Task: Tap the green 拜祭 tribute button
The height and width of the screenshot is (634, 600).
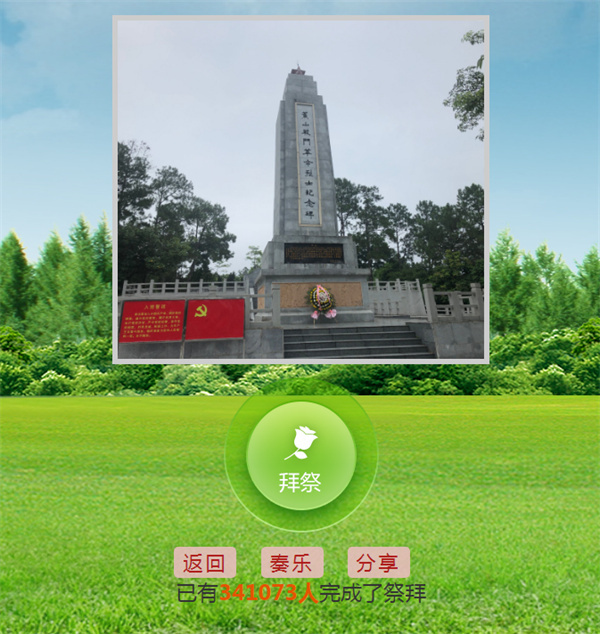Action: click(x=301, y=456)
